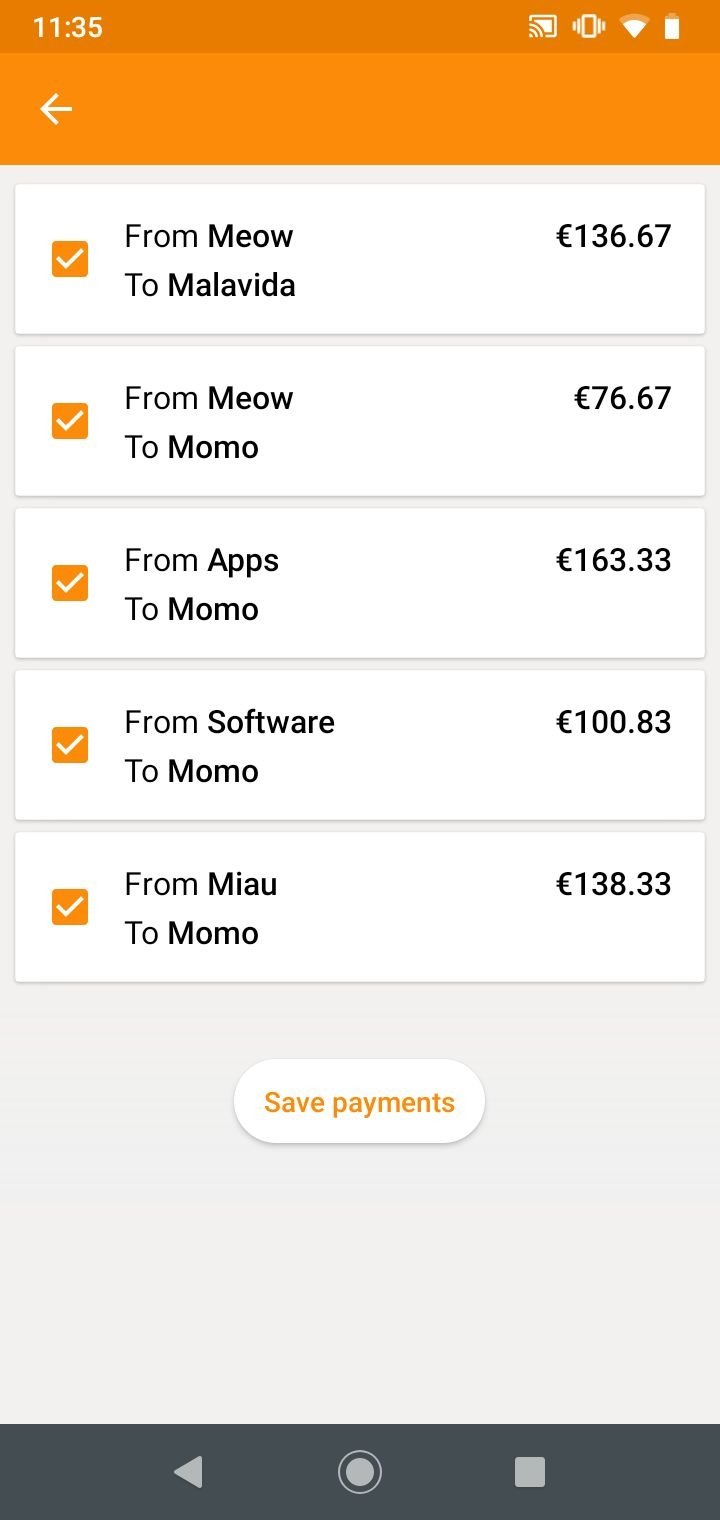Uncheck the Meow to Momo payment
Image resolution: width=720 pixels, height=1520 pixels.
coord(70,422)
